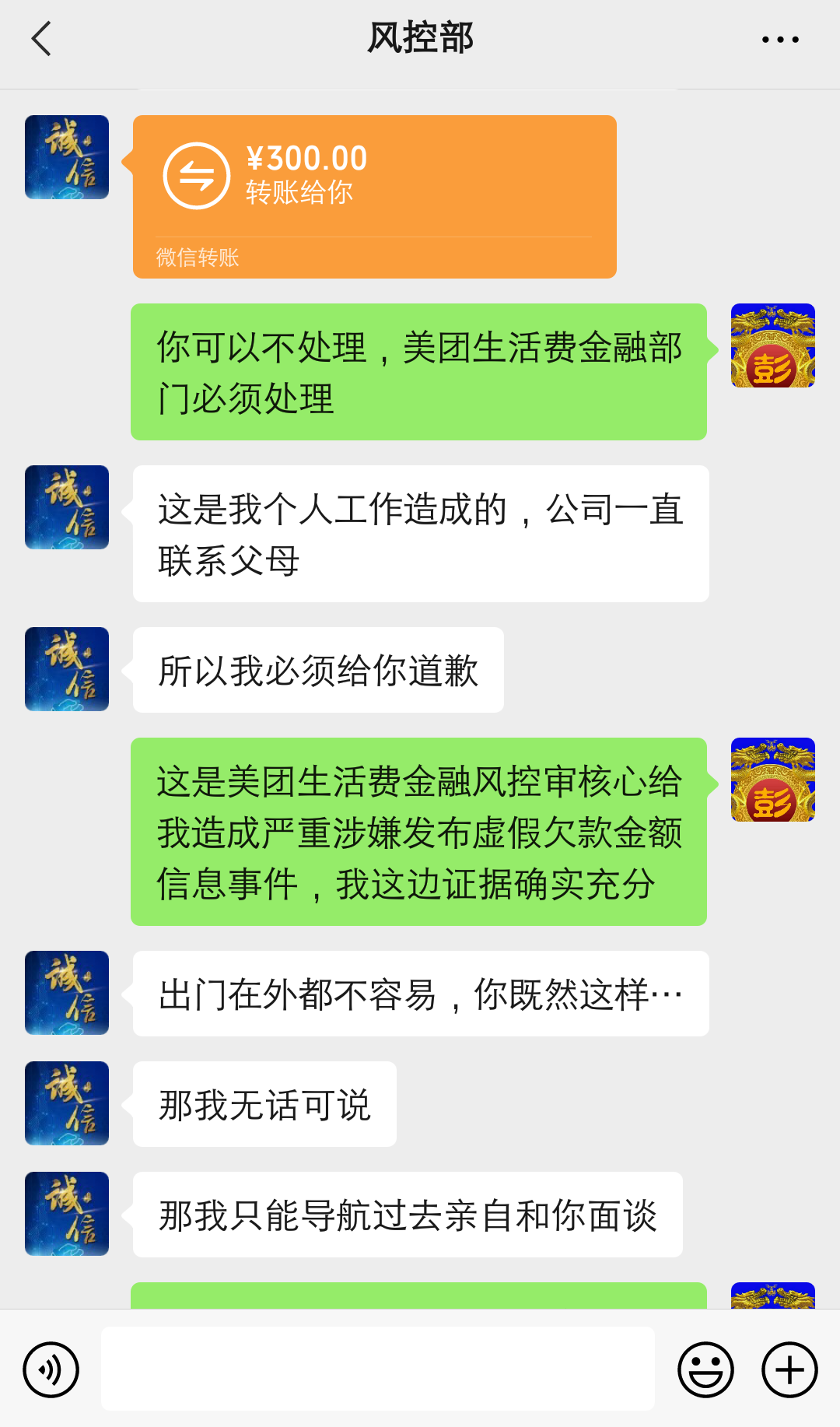Open the emoji picker
Image resolution: width=840 pixels, height=1427 pixels.
(x=704, y=1368)
